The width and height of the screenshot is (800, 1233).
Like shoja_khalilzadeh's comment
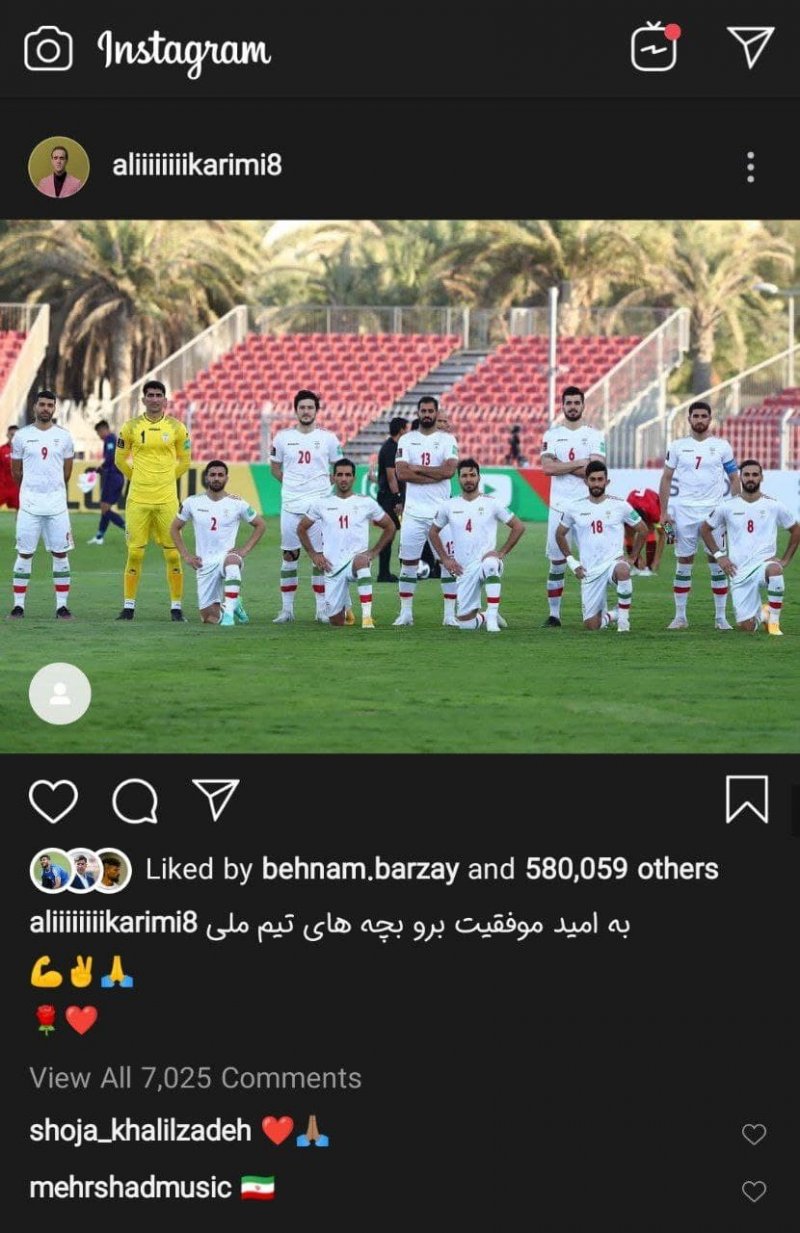tap(753, 1133)
